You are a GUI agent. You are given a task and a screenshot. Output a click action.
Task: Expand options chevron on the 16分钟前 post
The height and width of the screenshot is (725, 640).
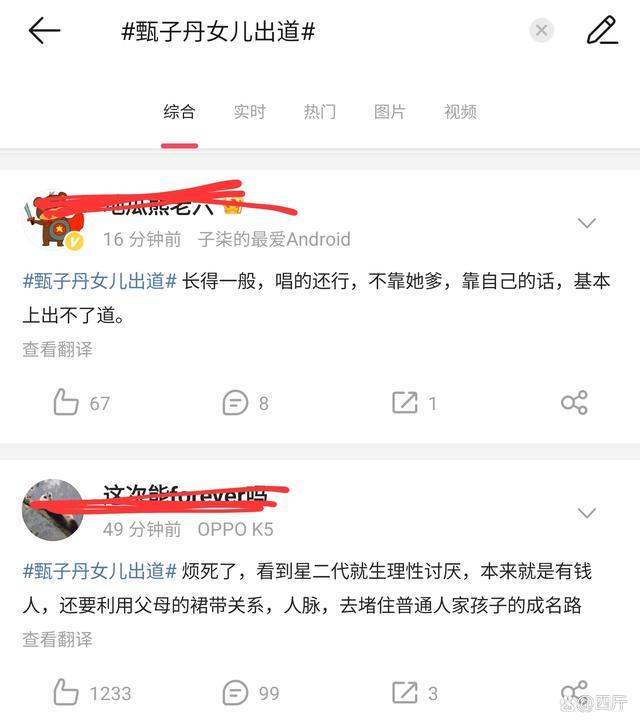[587, 222]
